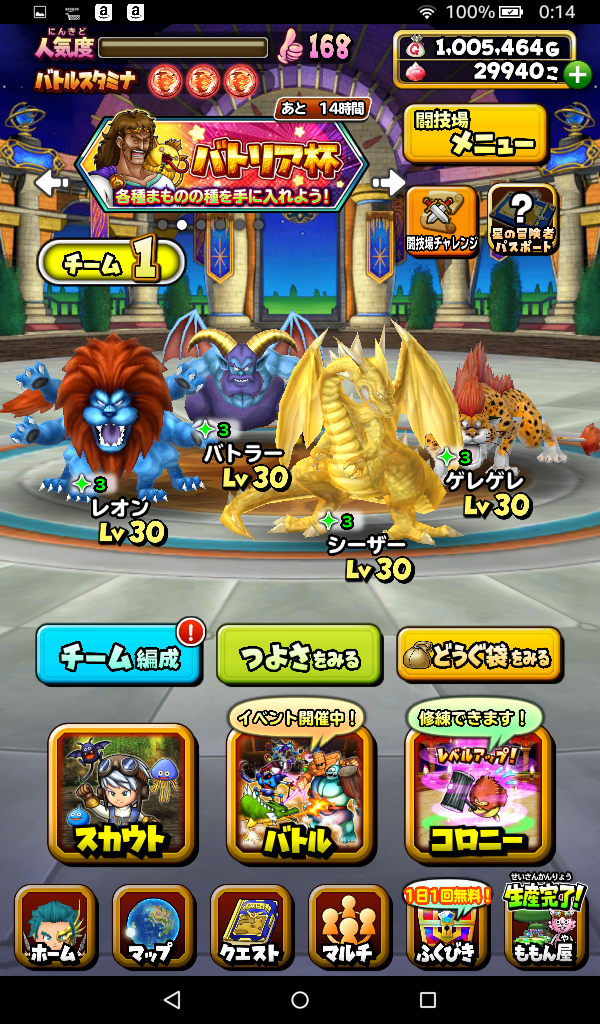This screenshot has height=1024, width=600.
Task: Tap the green plus to add gems
Action: pos(577,74)
